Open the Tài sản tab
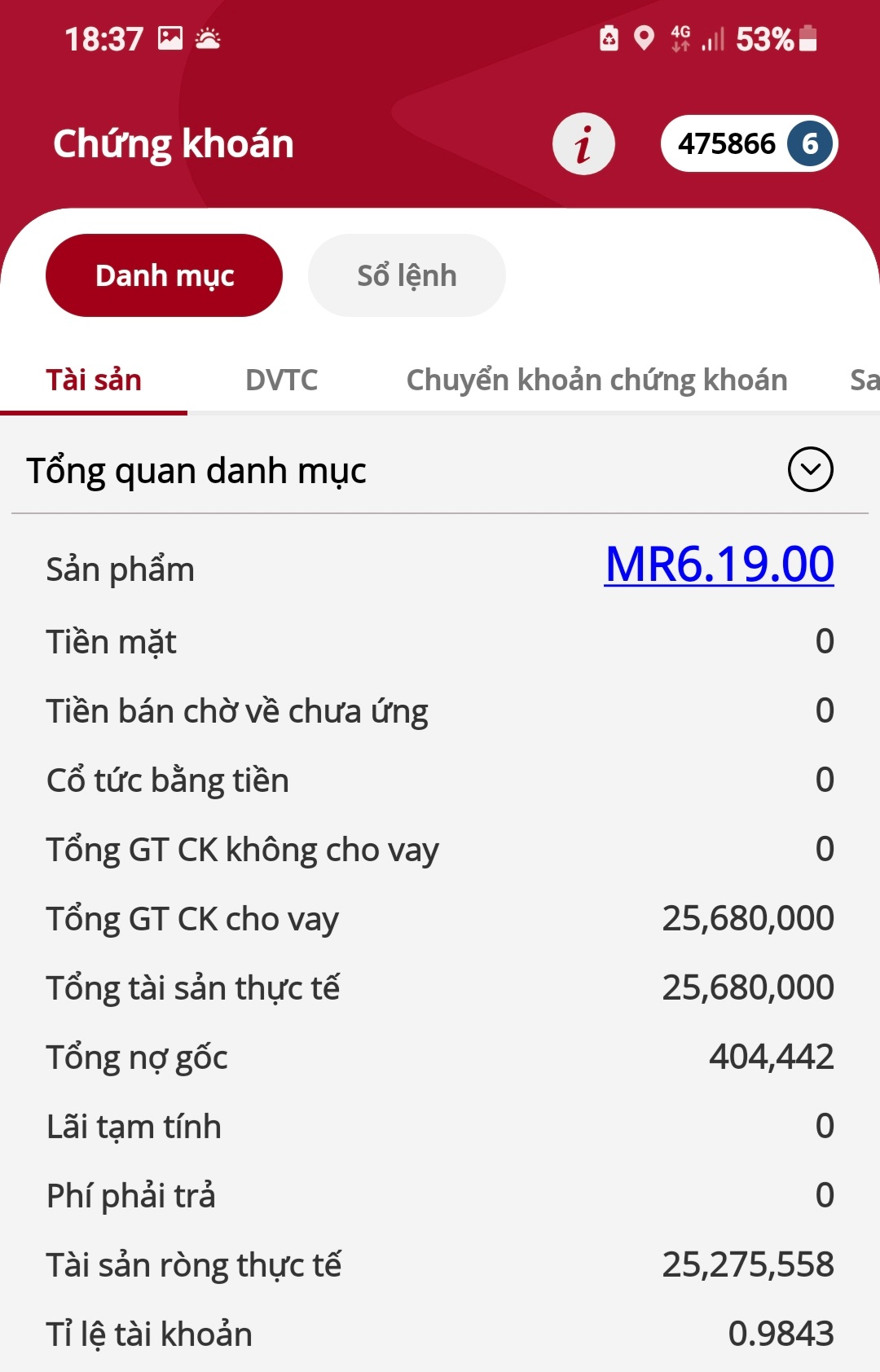The height and width of the screenshot is (1372, 880). tap(94, 380)
